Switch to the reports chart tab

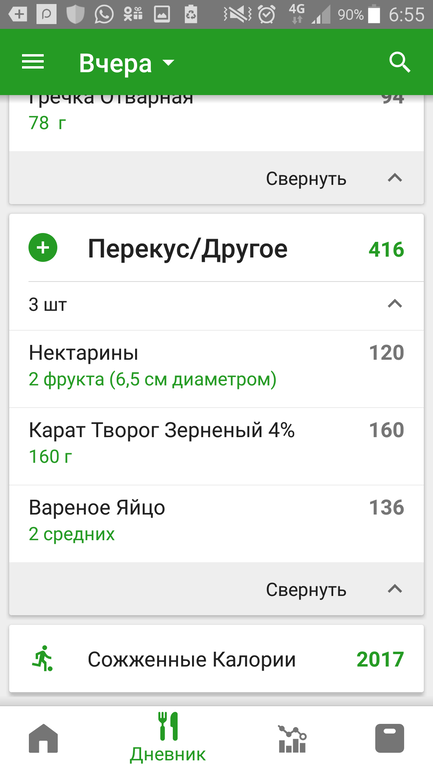click(x=292, y=738)
